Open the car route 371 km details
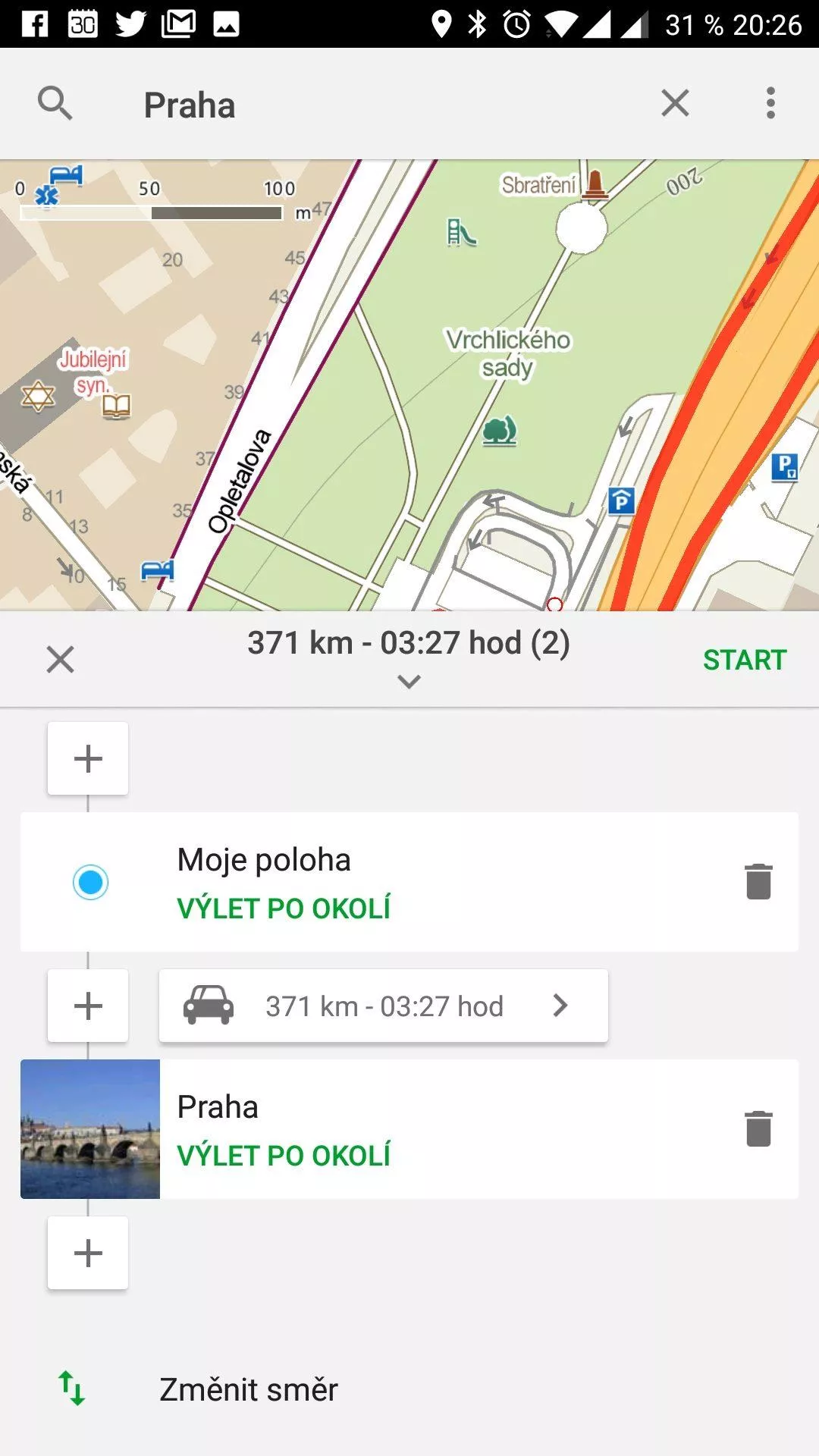This screenshot has width=819, height=1456. (384, 1006)
